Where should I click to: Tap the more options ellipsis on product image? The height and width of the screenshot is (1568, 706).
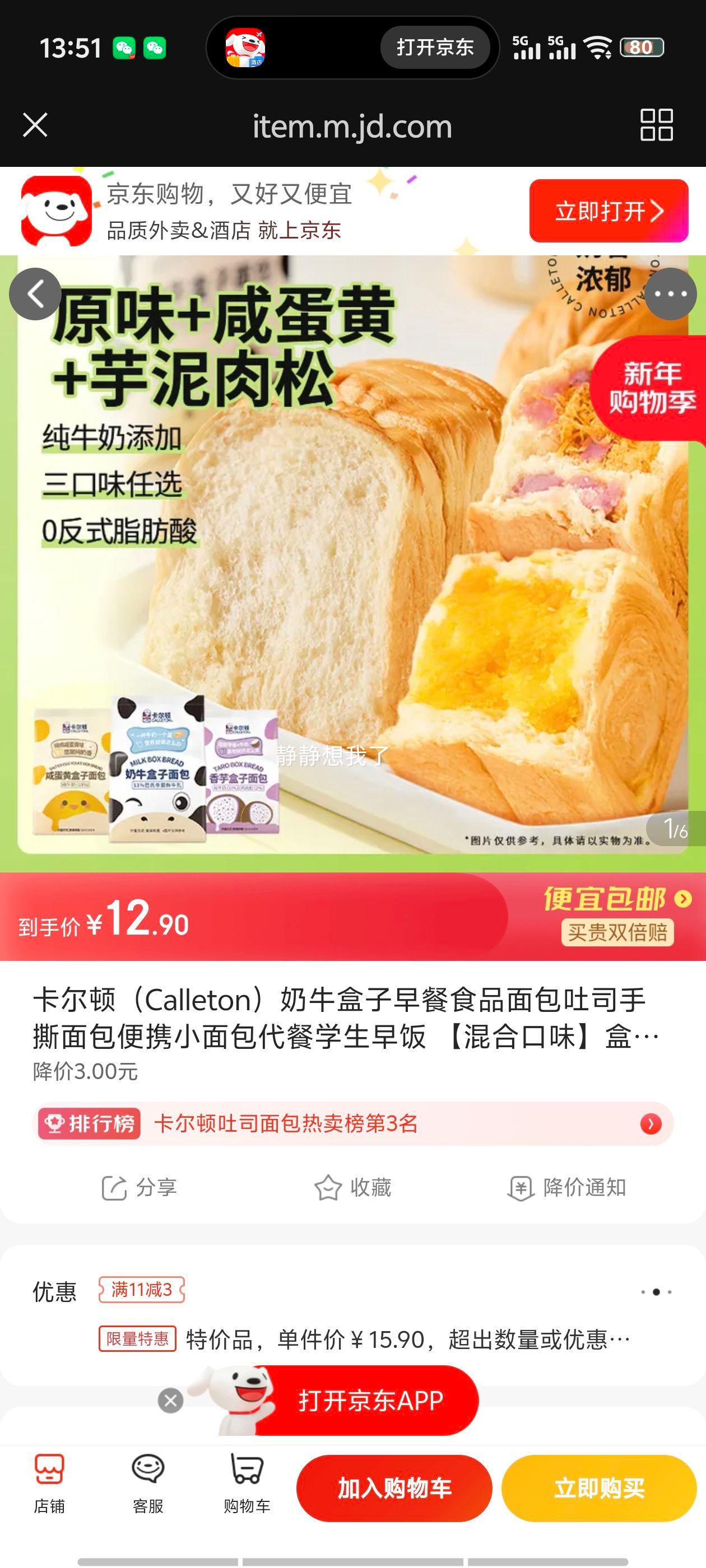point(670,294)
